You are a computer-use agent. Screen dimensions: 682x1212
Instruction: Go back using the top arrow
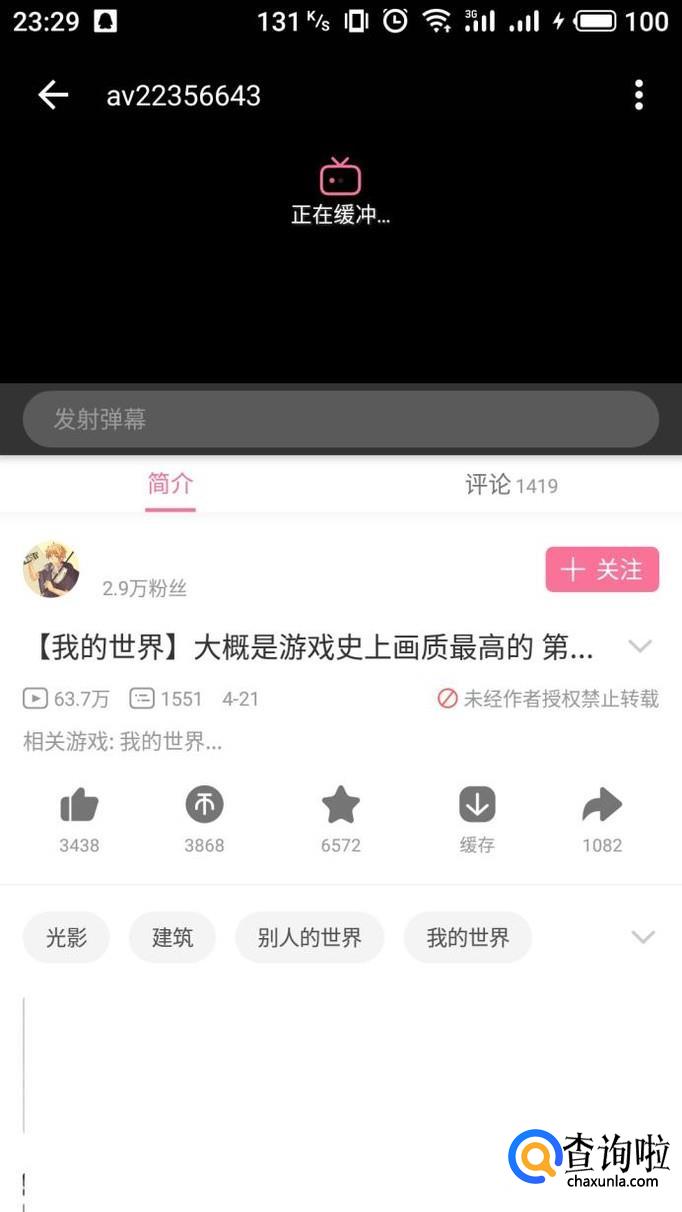tap(53, 95)
